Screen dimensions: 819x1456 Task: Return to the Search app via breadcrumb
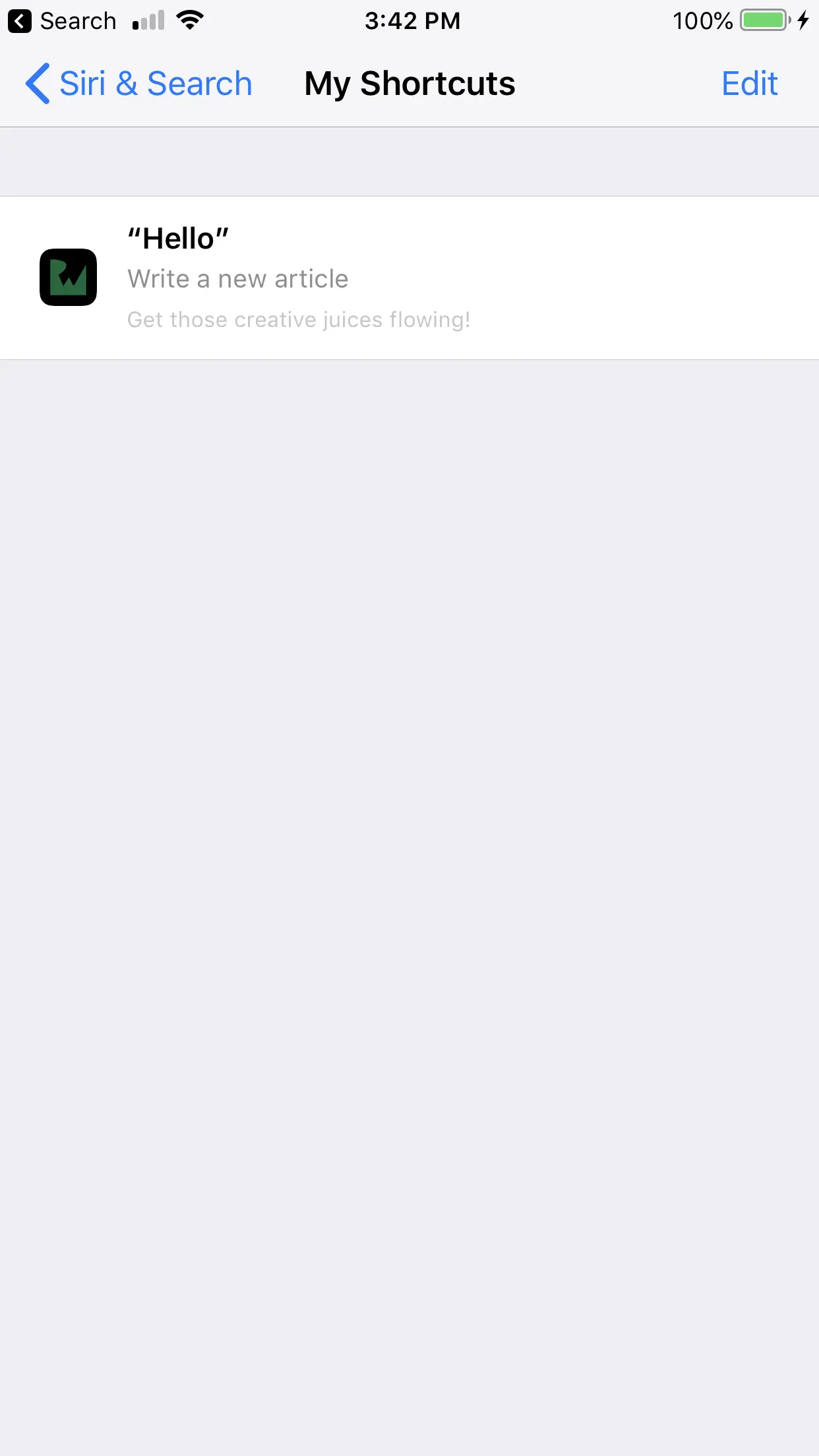point(63,21)
